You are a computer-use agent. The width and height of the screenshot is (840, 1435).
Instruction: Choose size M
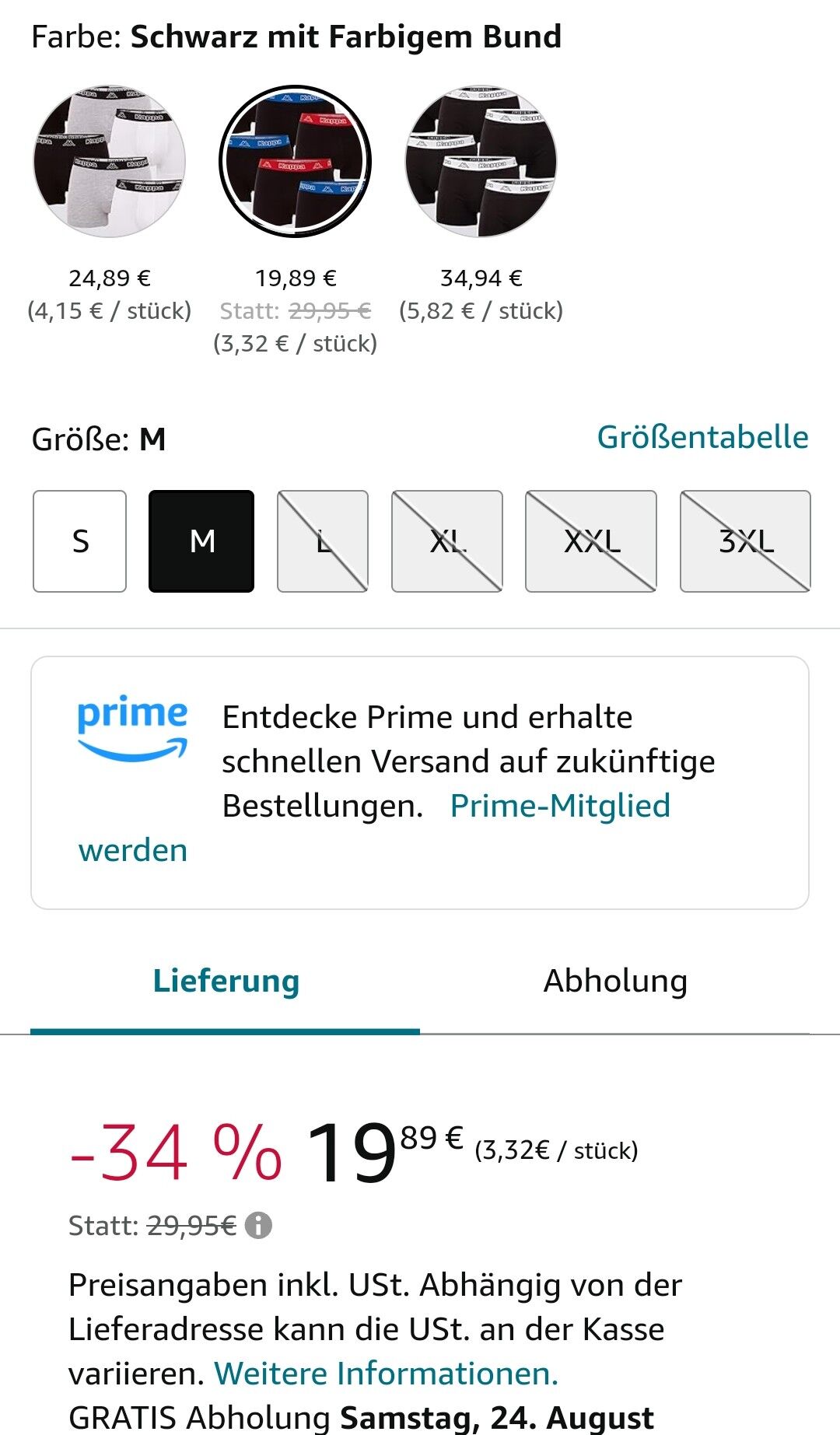pos(201,541)
